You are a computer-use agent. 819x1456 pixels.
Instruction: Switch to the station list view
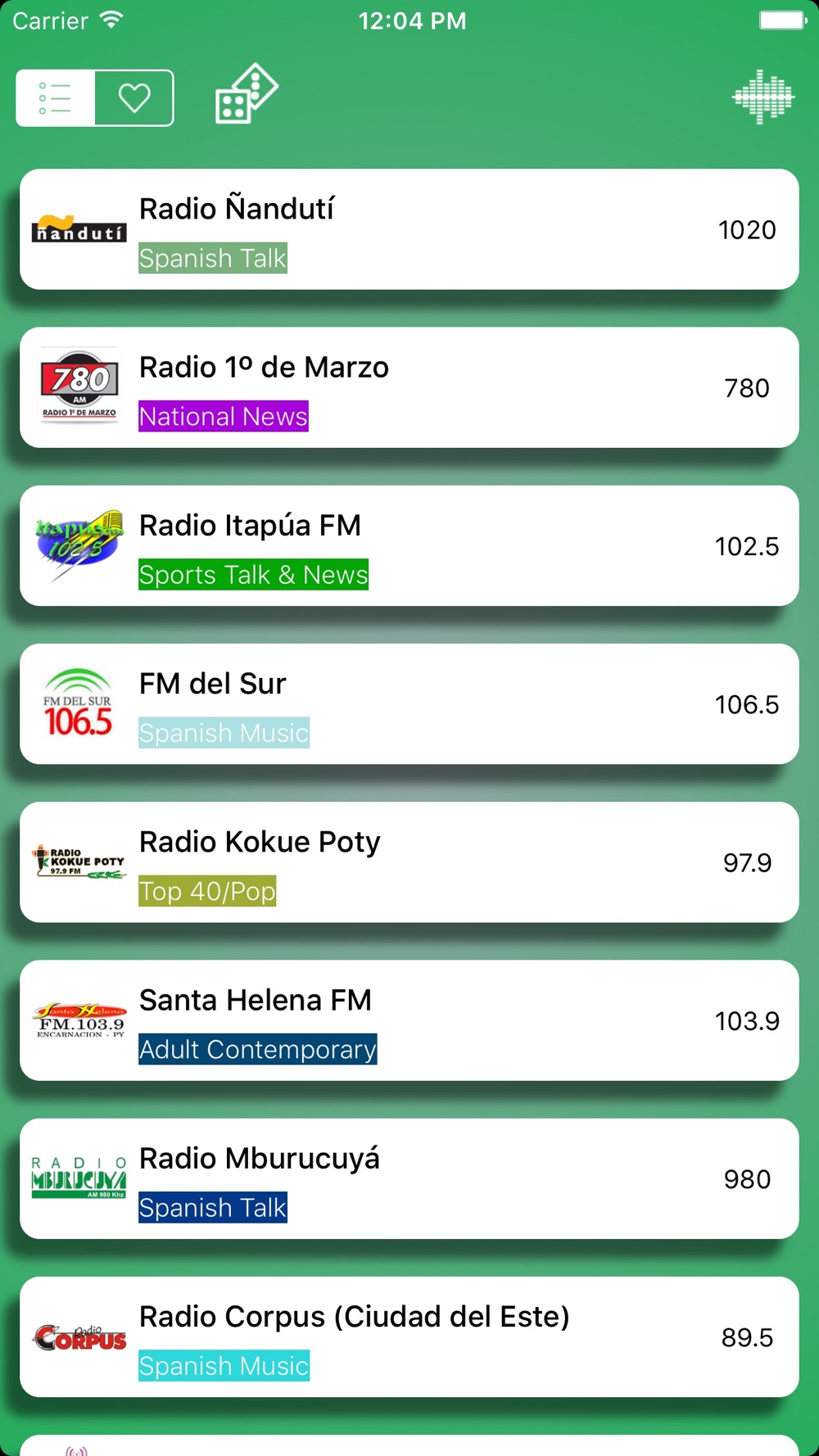56,98
